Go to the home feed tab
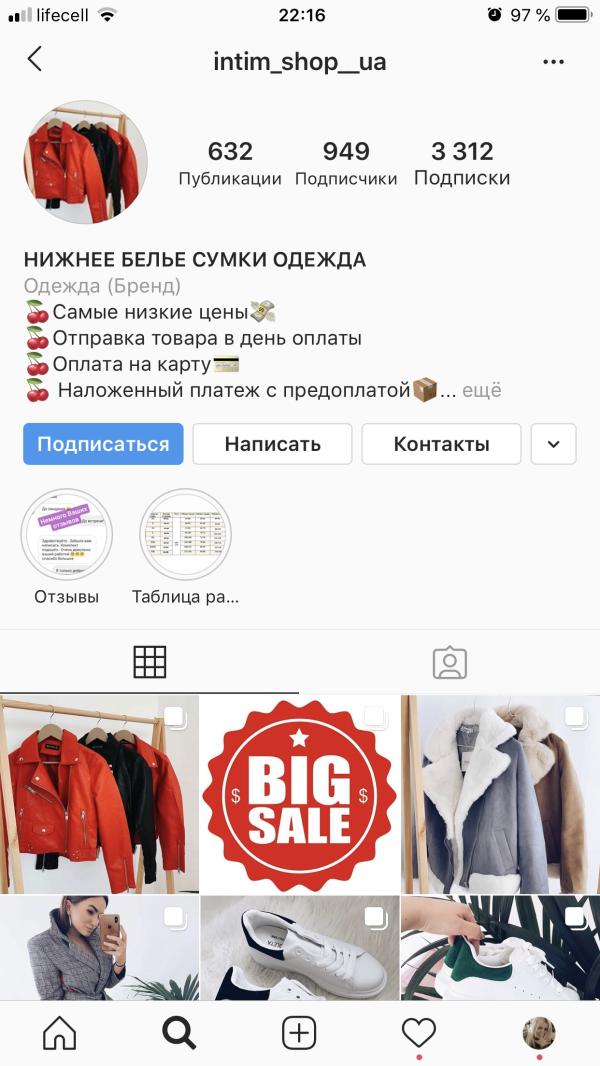This screenshot has width=600, height=1066. pyautogui.click(x=60, y=1033)
